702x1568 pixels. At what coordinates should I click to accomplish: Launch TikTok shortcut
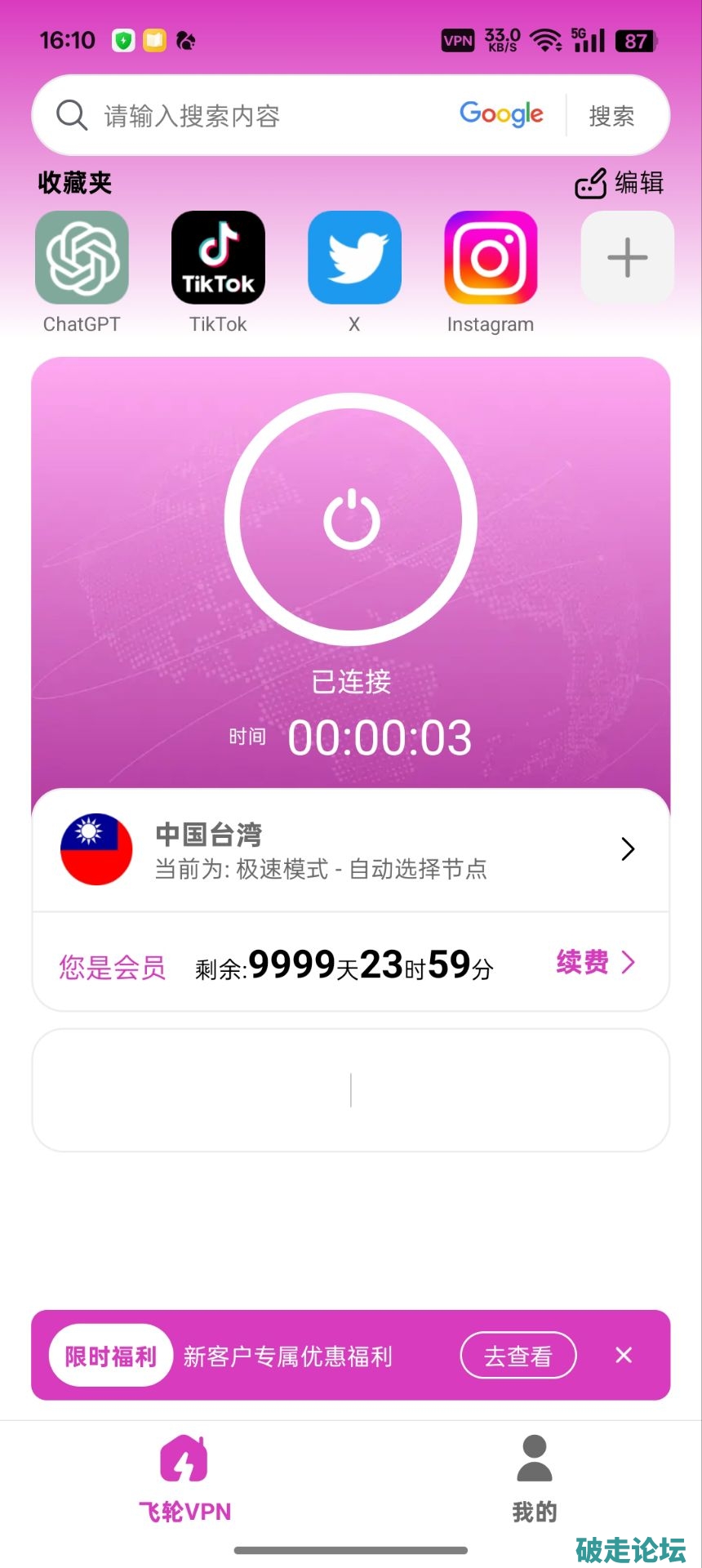point(218,257)
